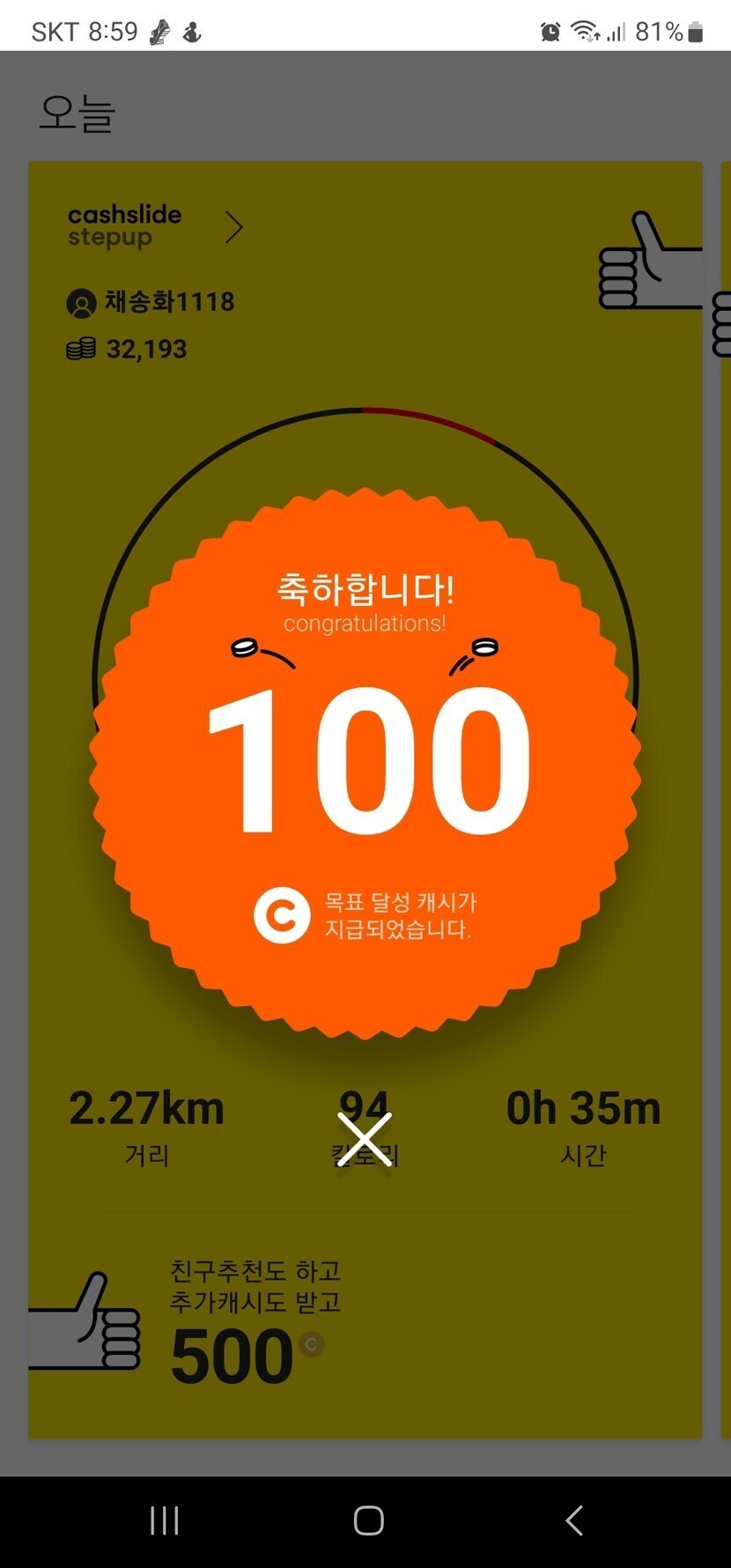Close the congratulations popup with the X
Image resolution: width=731 pixels, height=1568 pixels.
364,1138
